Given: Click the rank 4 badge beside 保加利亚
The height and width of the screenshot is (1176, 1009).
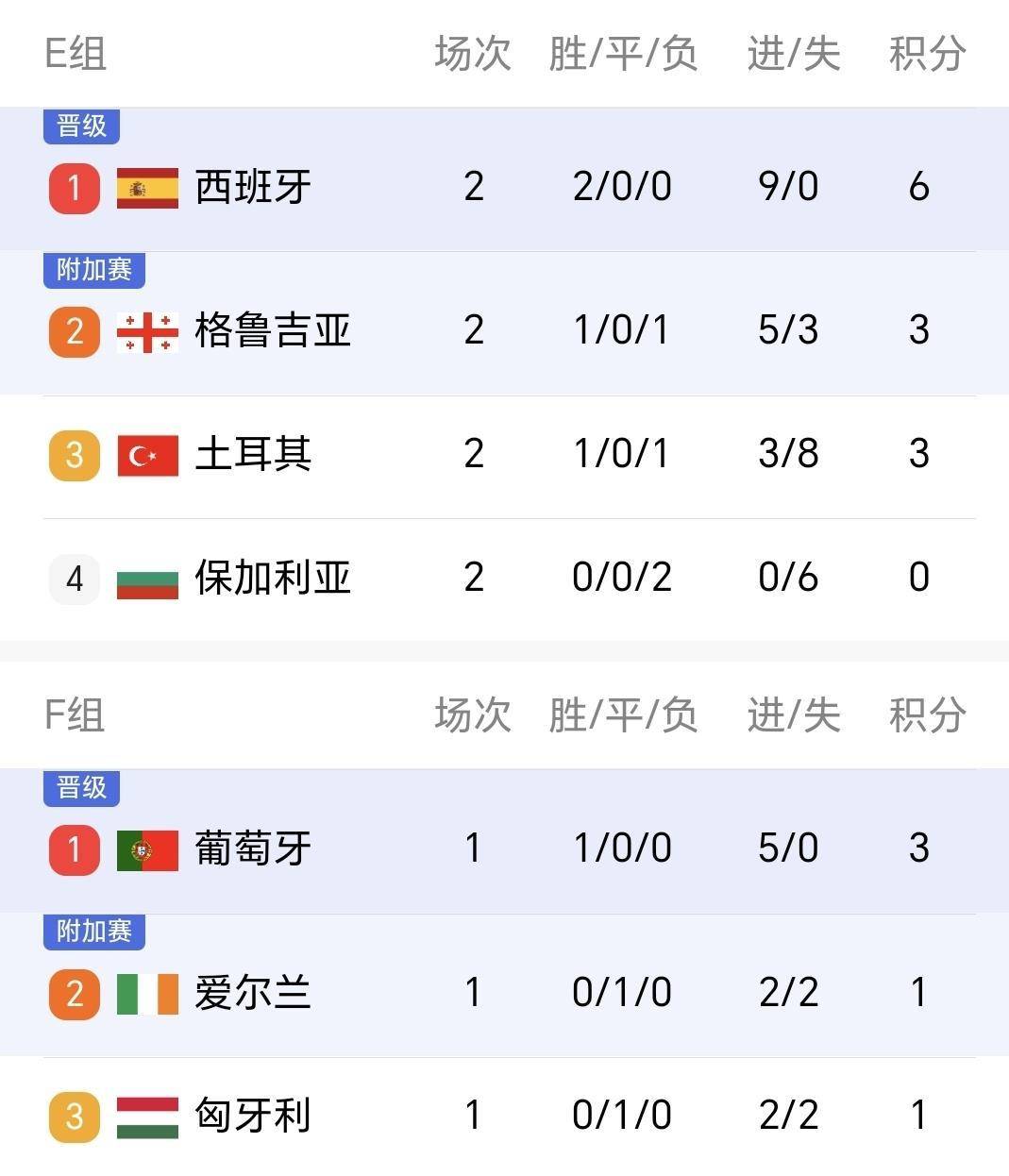Looking at the screenshot, I should coord(74,579).
